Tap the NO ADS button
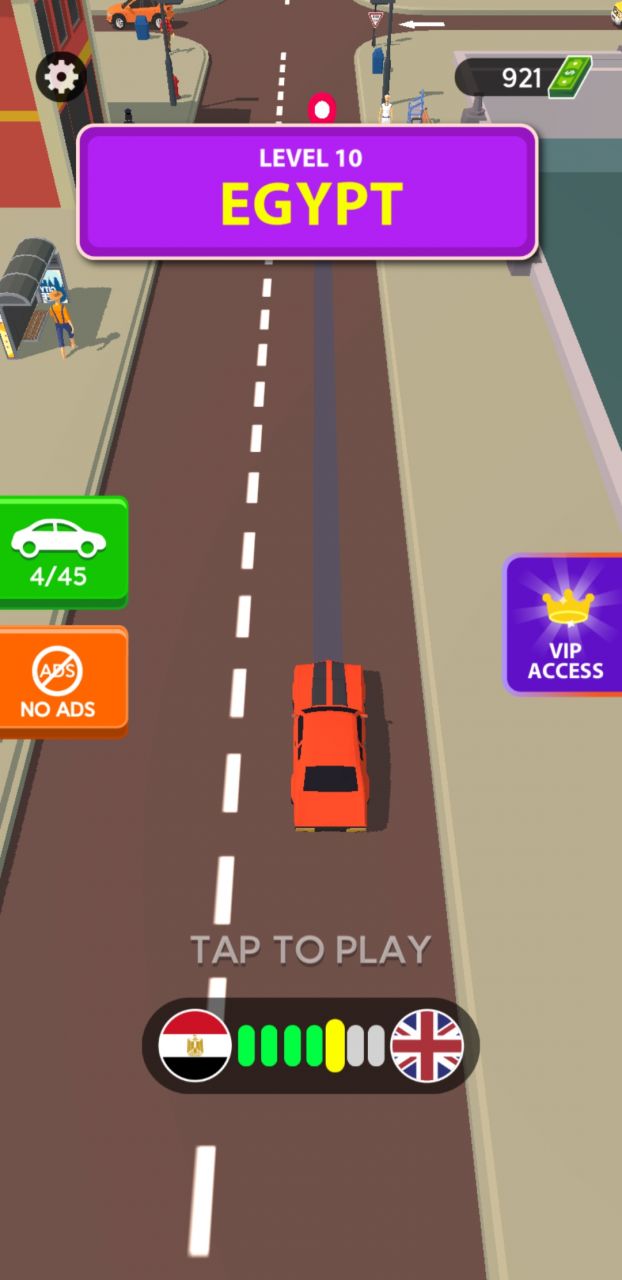622x1280 pixels. 61,681
